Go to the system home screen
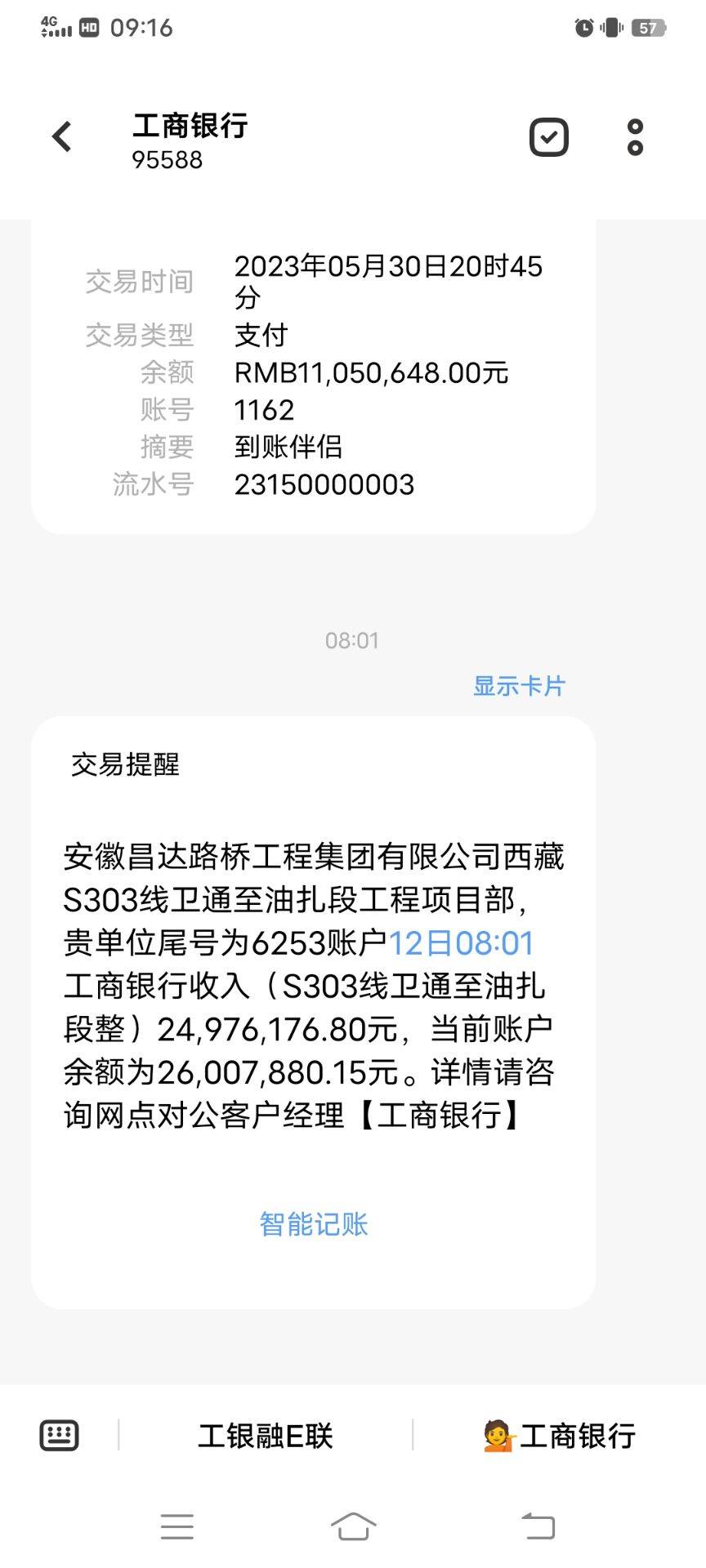 (x=353, y=1526)
